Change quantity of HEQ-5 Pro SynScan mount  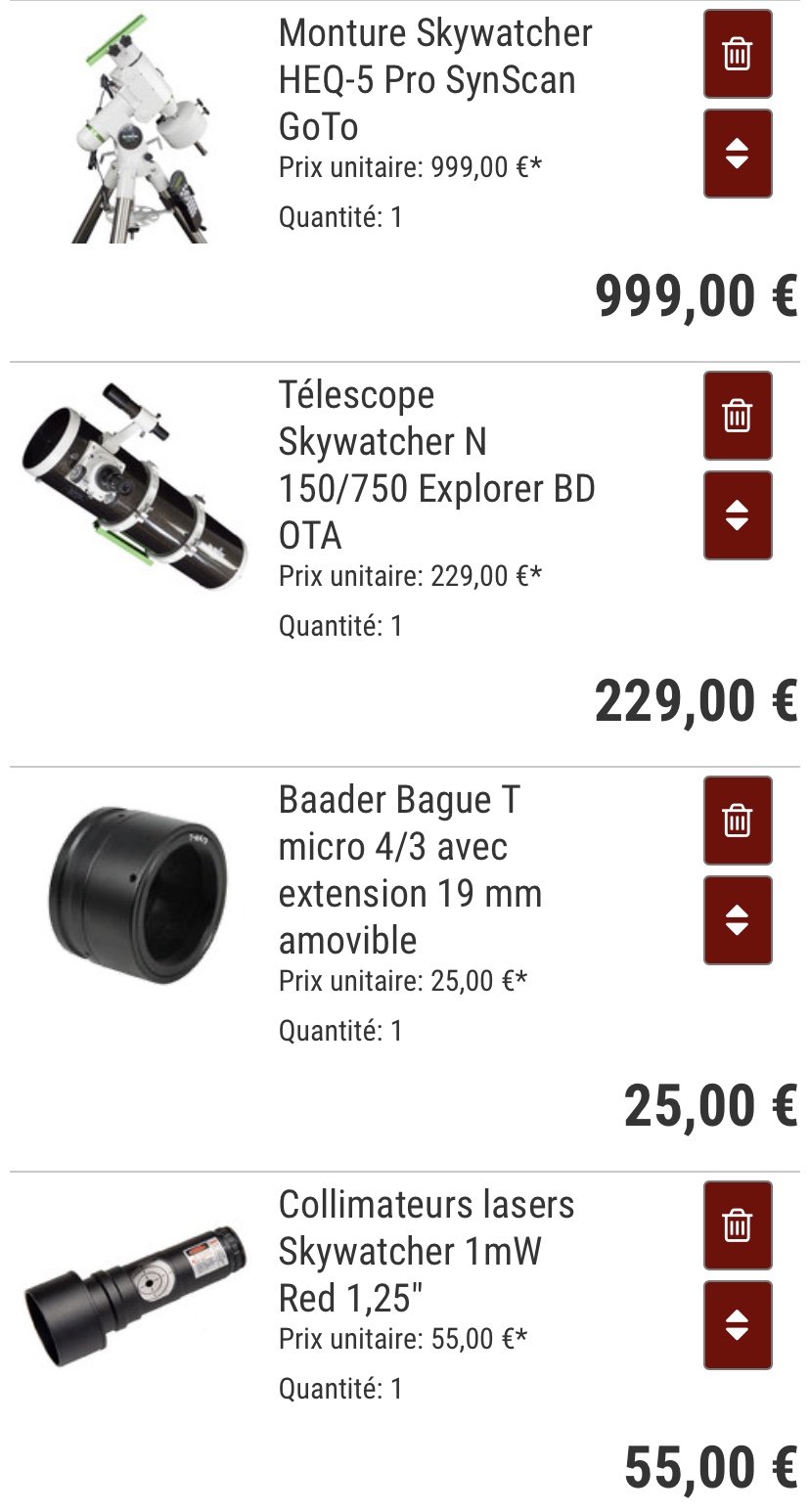[738, 154]
